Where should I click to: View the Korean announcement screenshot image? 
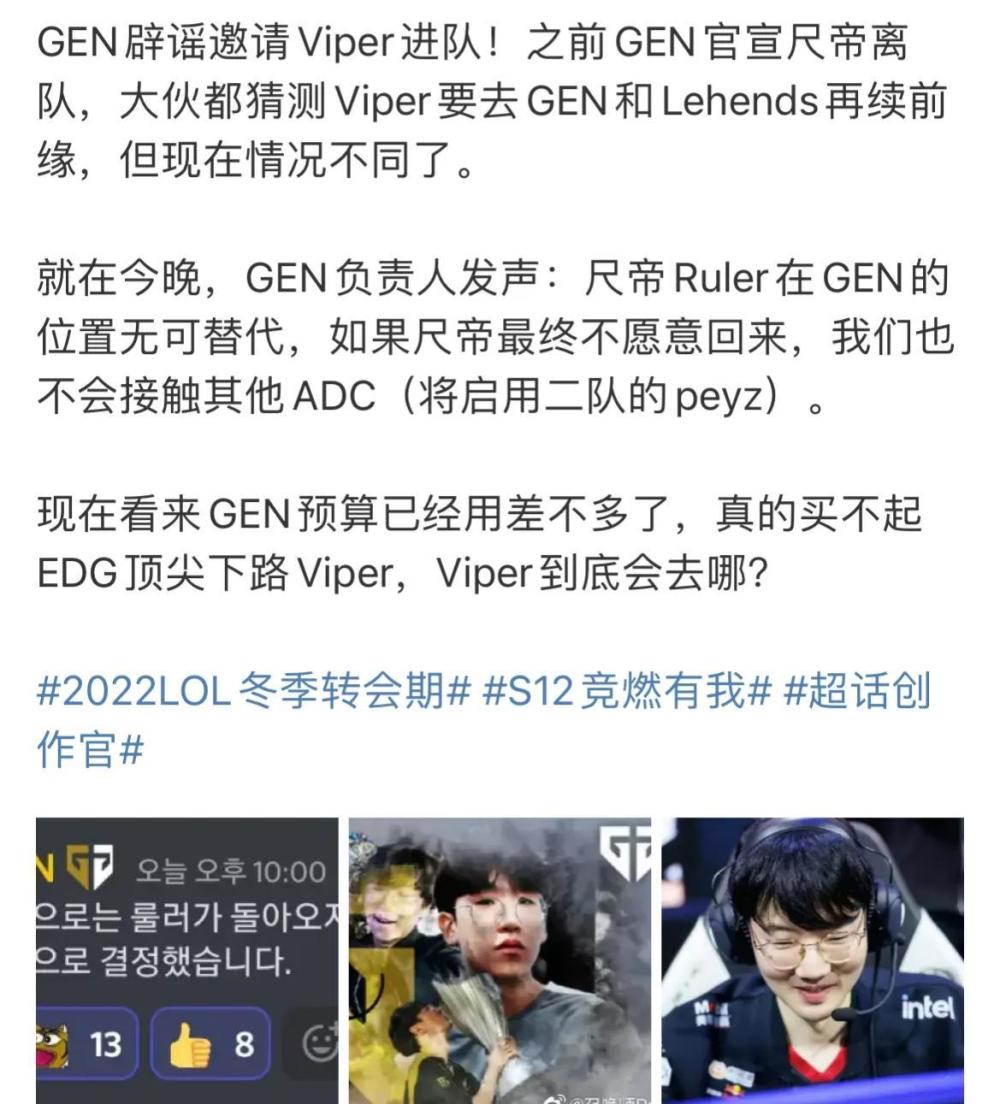[x=187, y=960]
